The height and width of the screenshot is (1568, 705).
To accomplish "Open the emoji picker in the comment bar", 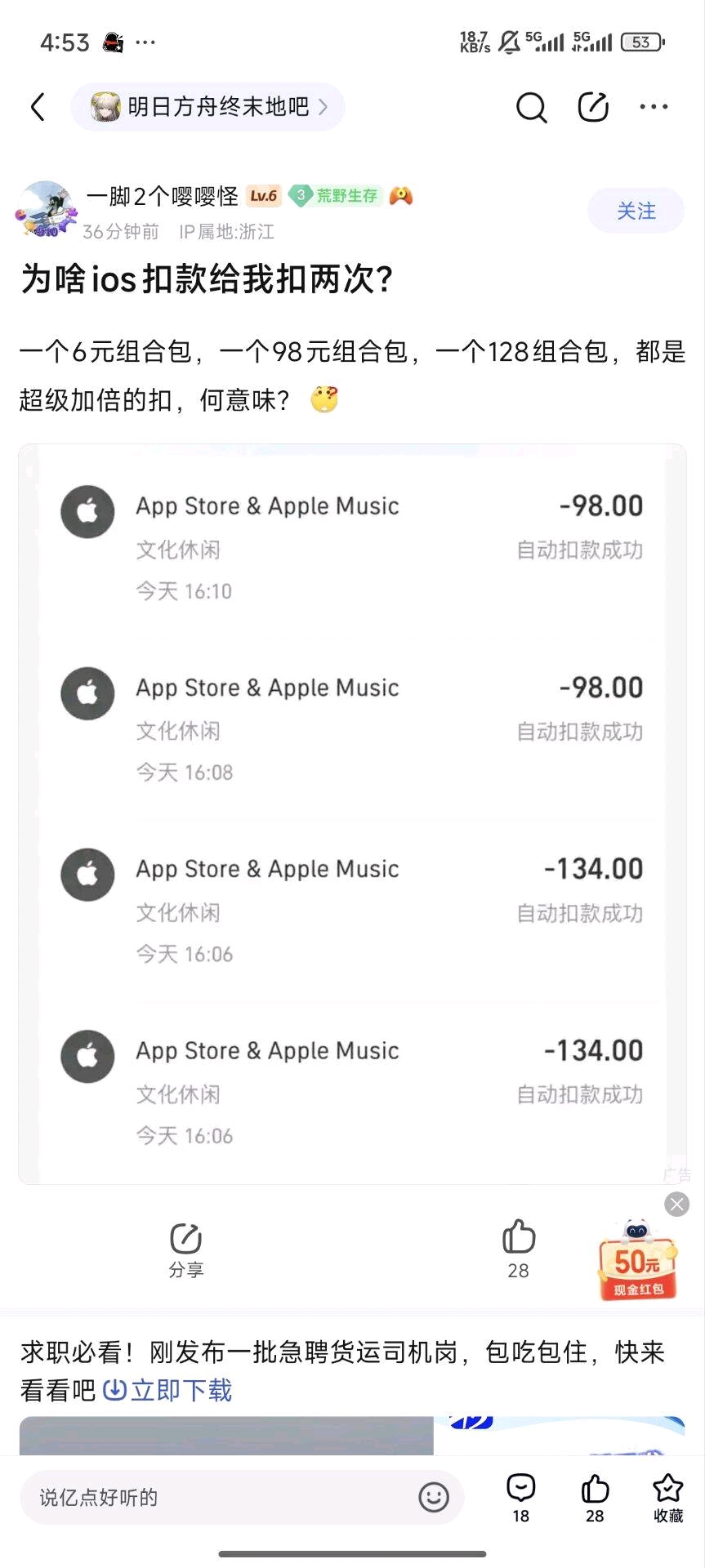I will pyautogui.click(x=434, y=1497).
